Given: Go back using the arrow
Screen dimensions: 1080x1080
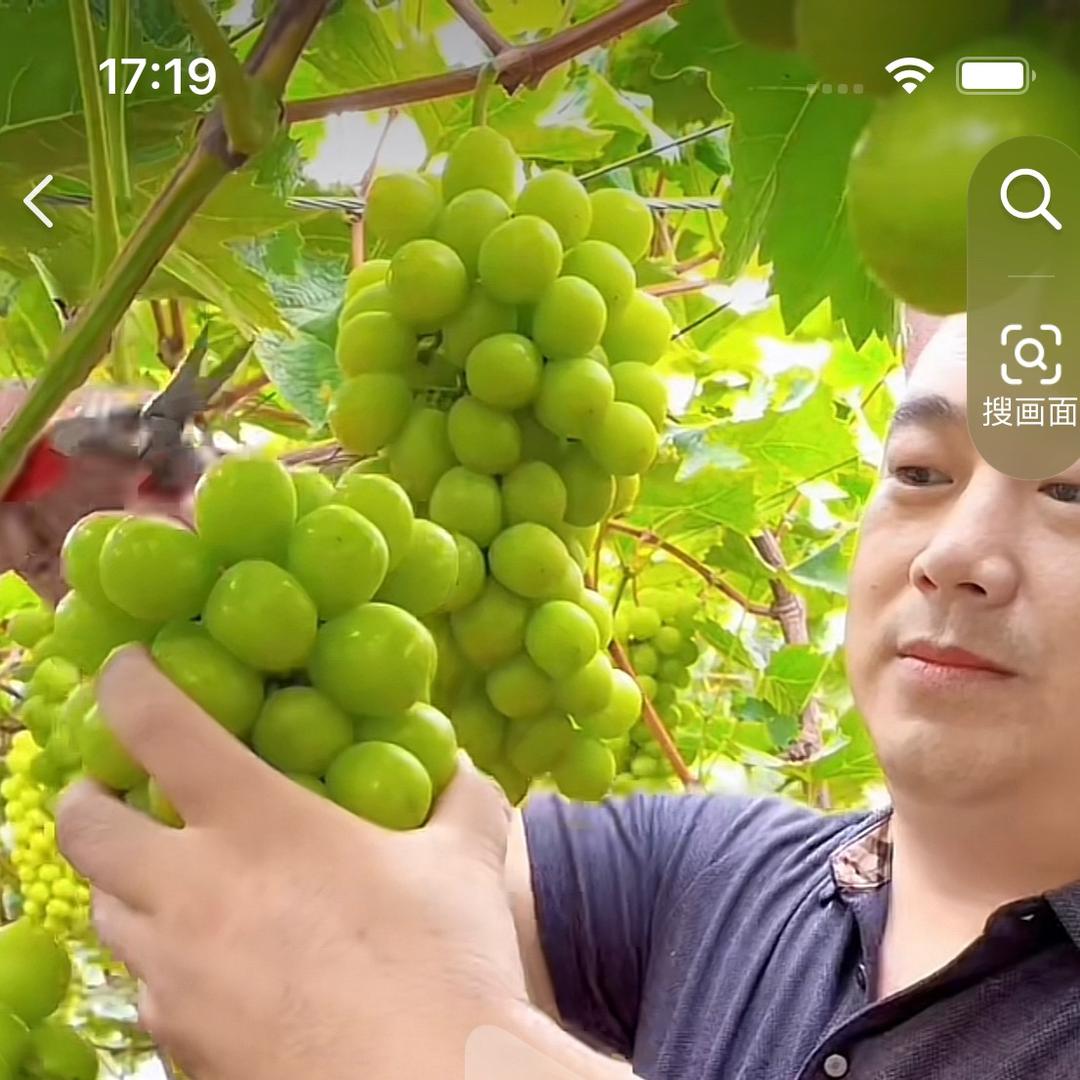Looking at the screenshot, I should pos(39,201).
